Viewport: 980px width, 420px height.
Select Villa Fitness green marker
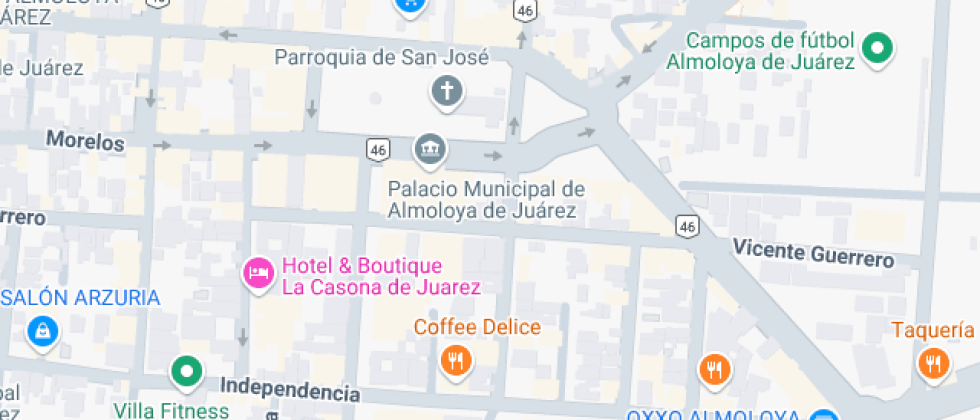coord(186,373)
